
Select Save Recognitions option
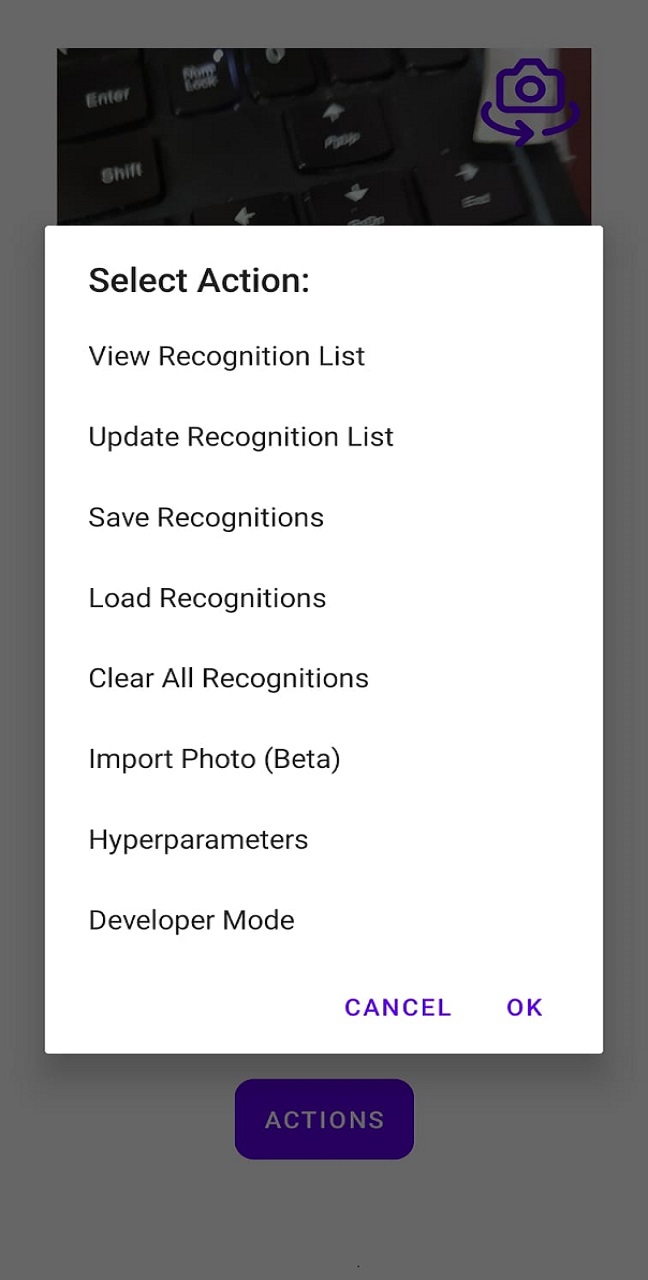pyautogui.click(x=323, y=517)
